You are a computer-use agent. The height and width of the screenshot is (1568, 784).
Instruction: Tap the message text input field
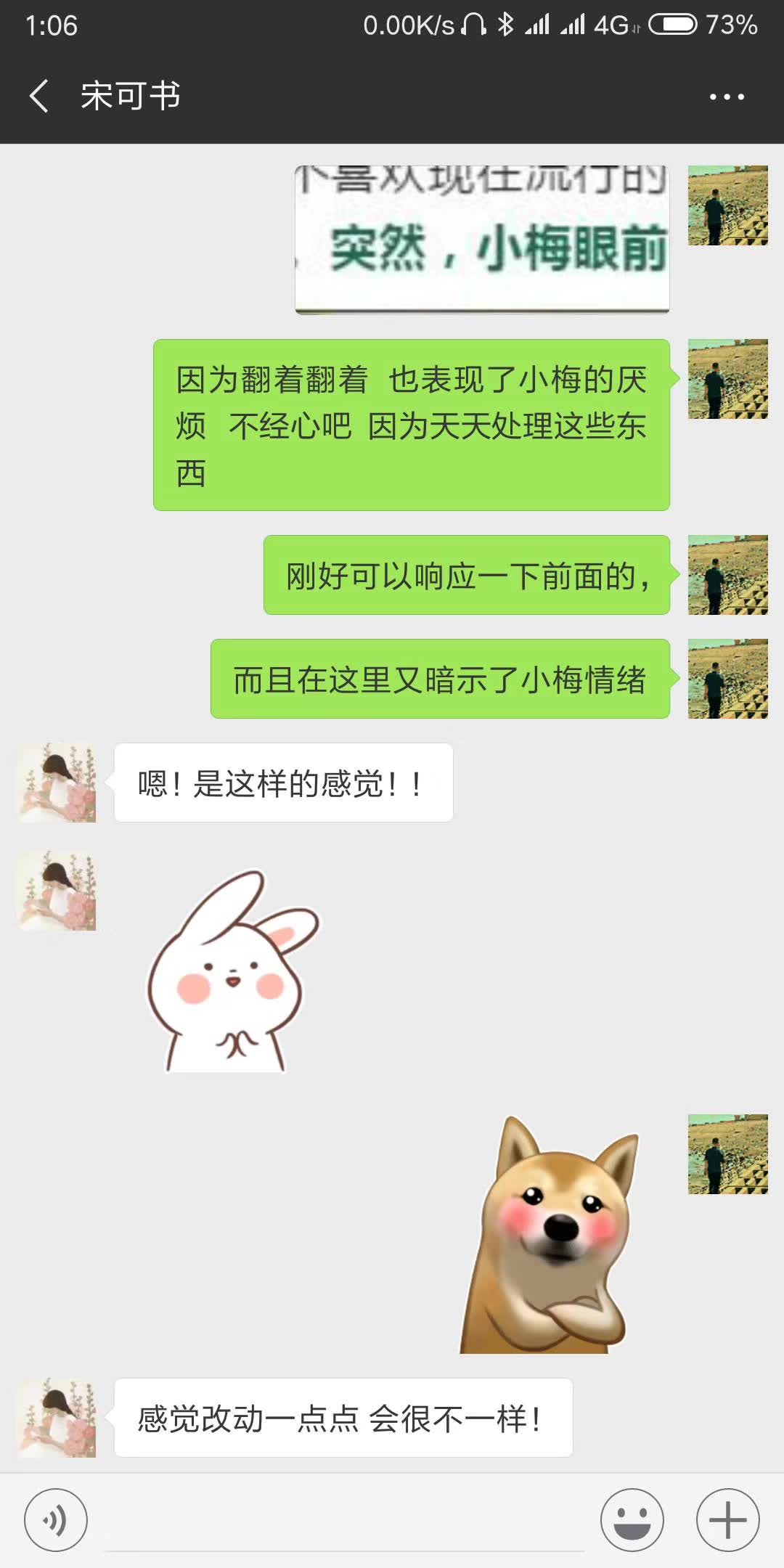click(345, 1520)
